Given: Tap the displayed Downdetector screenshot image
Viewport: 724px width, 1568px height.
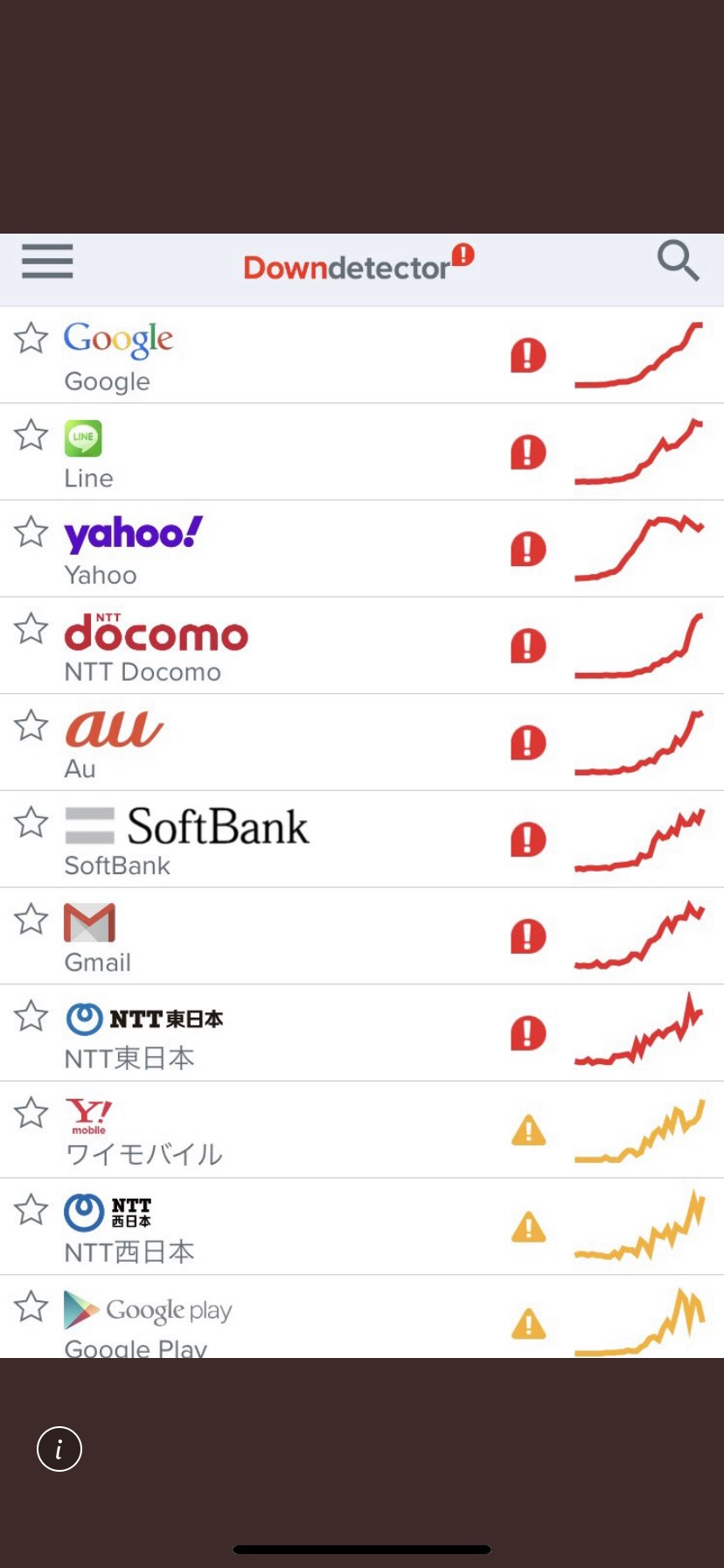Looking at the screenshot, I should coord(362,794).
